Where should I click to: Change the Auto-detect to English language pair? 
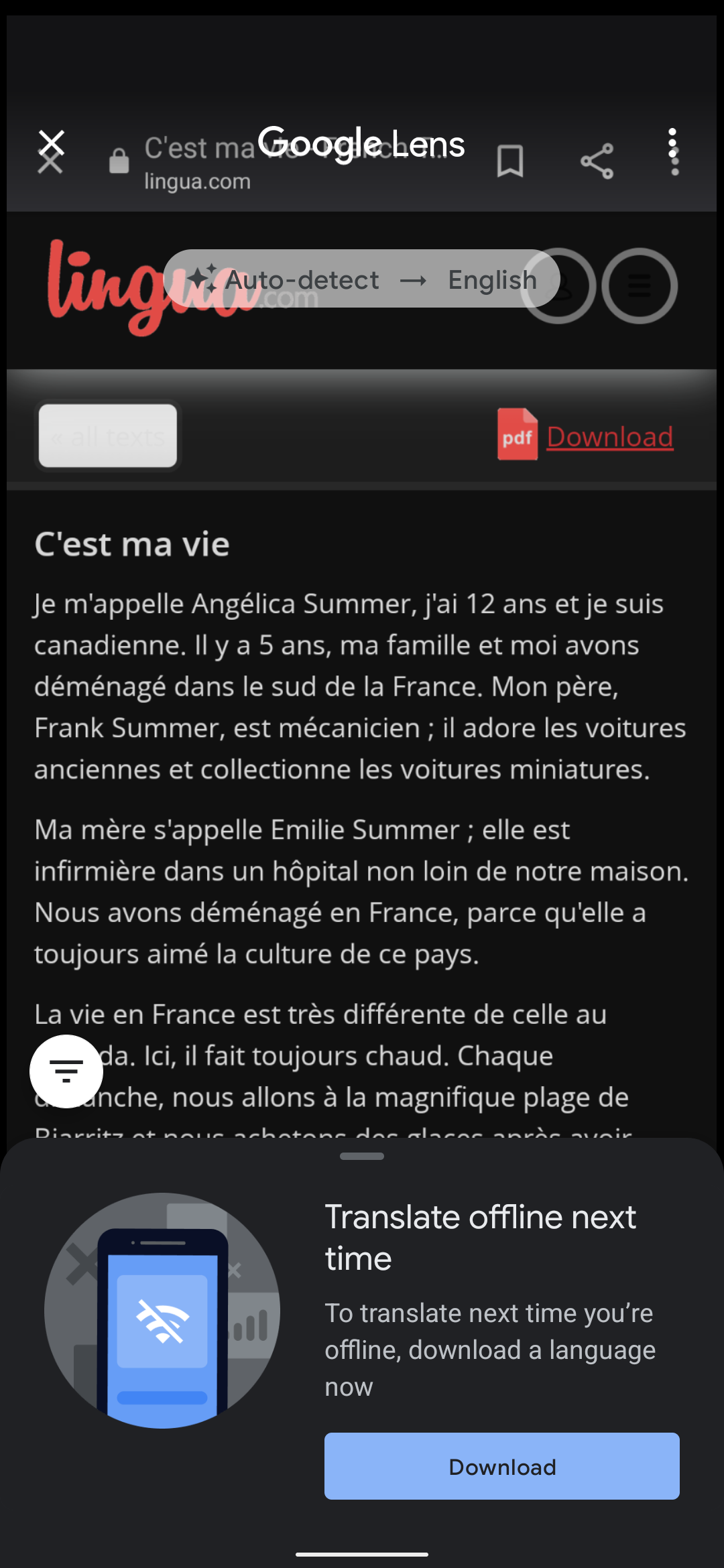(361, 279)
